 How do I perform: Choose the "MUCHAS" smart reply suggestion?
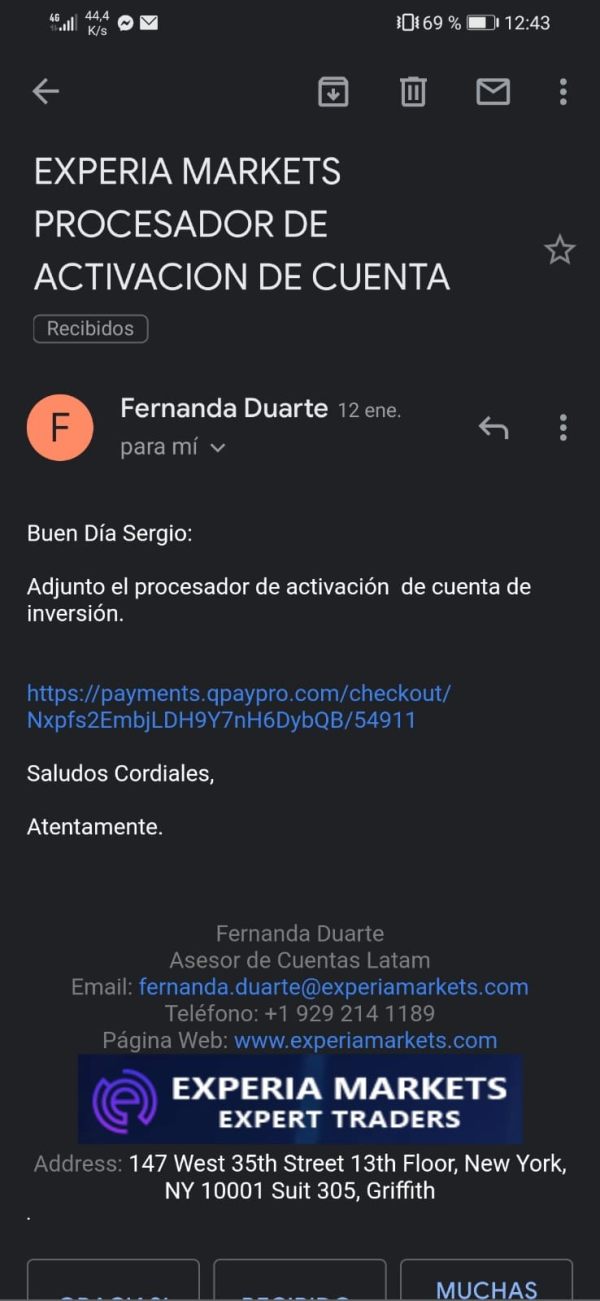(x=486, y=1285)
